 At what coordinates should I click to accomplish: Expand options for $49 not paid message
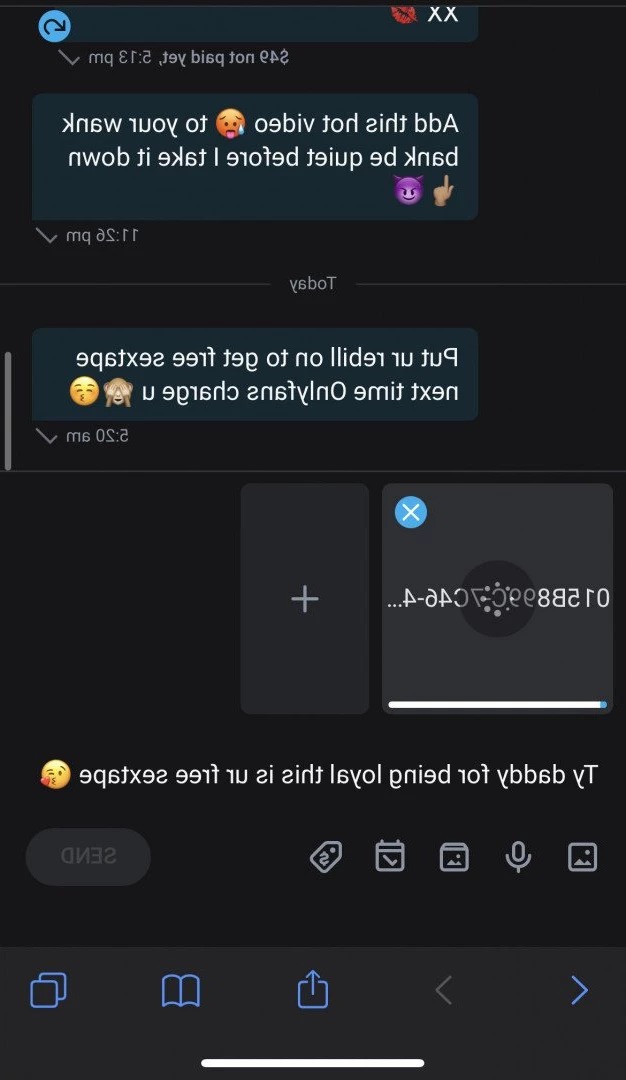click(70, 58)
